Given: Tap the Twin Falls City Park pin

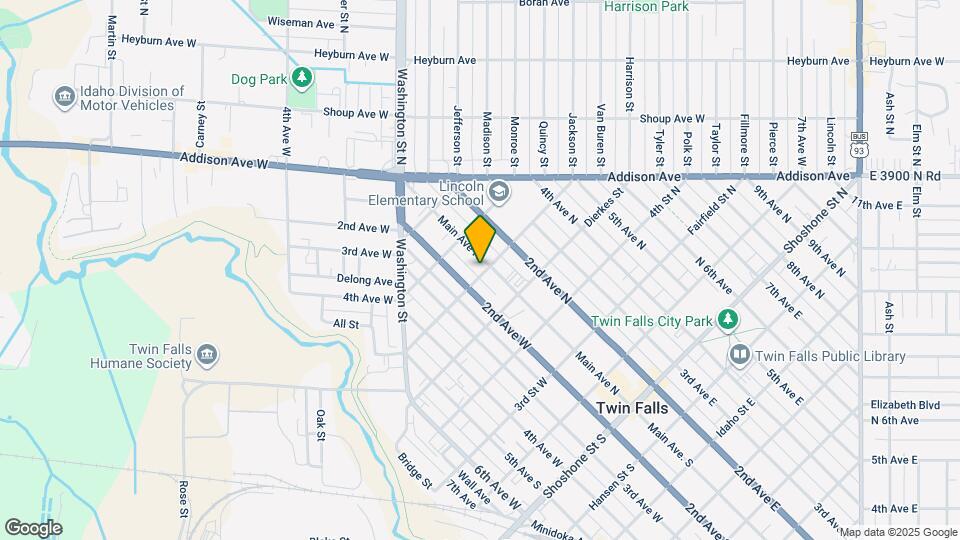Looking at the screenshot, I should (727, 320).
